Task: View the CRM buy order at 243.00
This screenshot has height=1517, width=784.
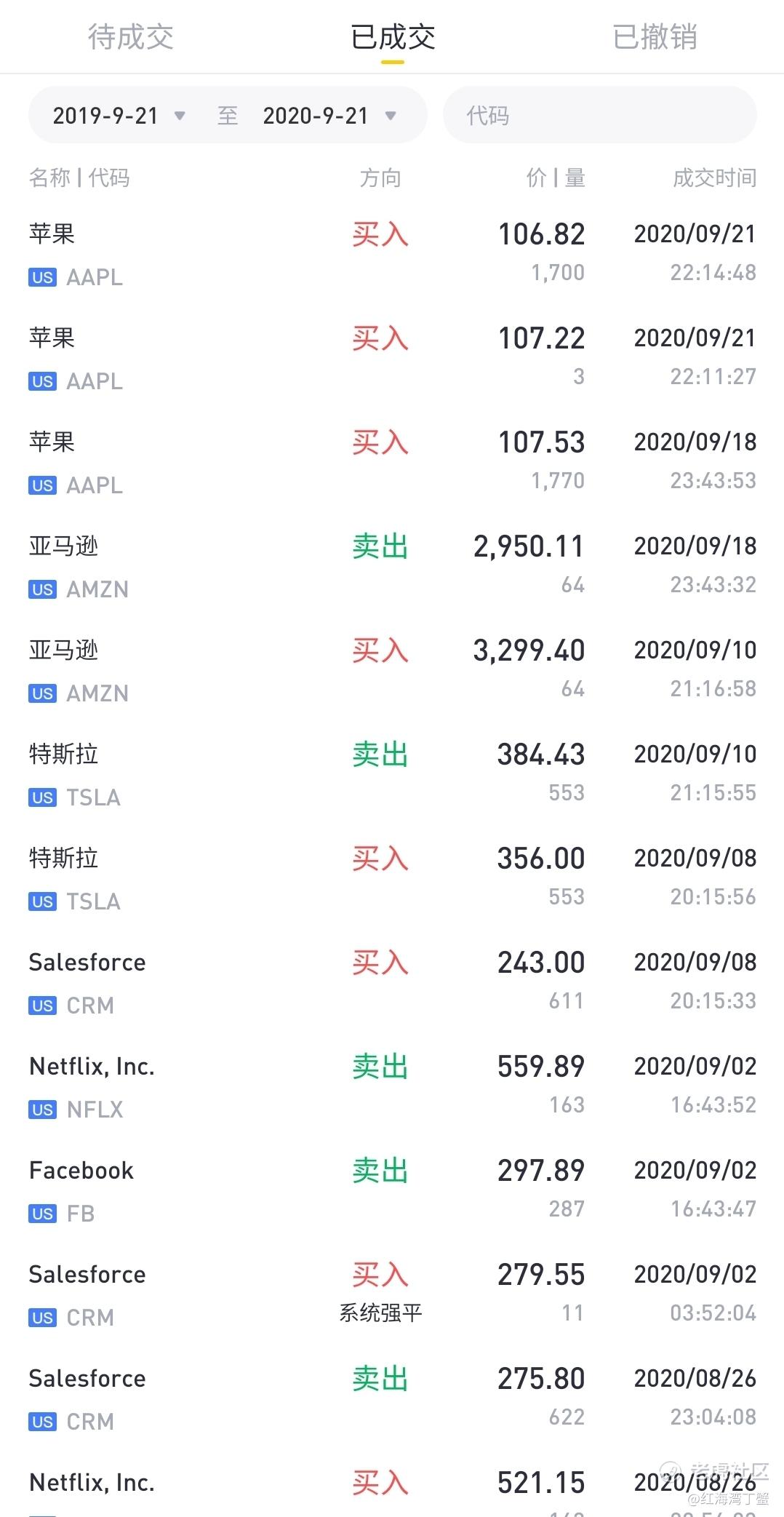Action: tap(392, 982)
